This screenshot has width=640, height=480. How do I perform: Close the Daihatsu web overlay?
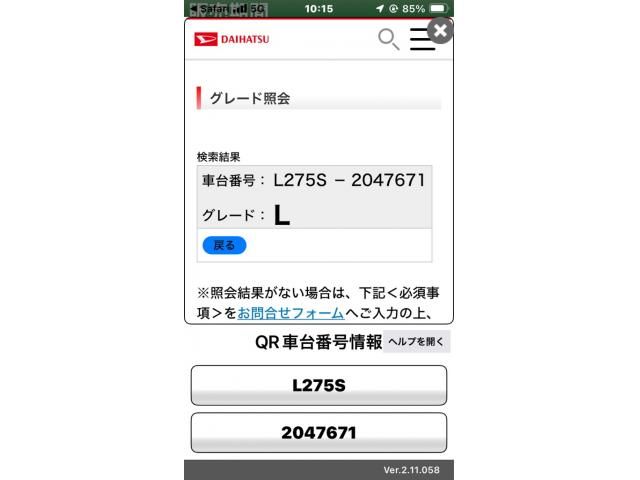(439, 31)
